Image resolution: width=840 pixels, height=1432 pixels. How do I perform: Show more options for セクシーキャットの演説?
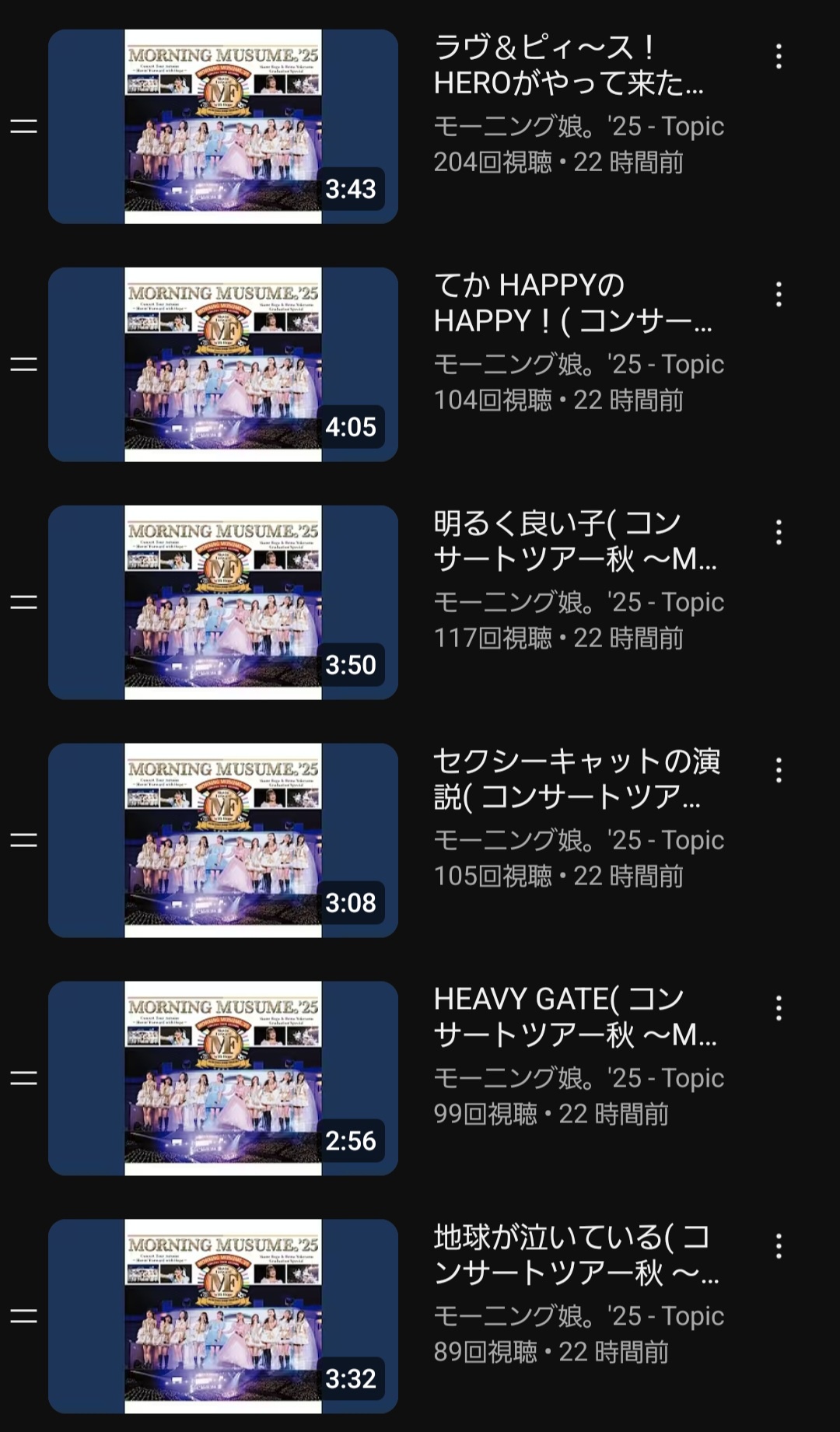tap(778, 771)
